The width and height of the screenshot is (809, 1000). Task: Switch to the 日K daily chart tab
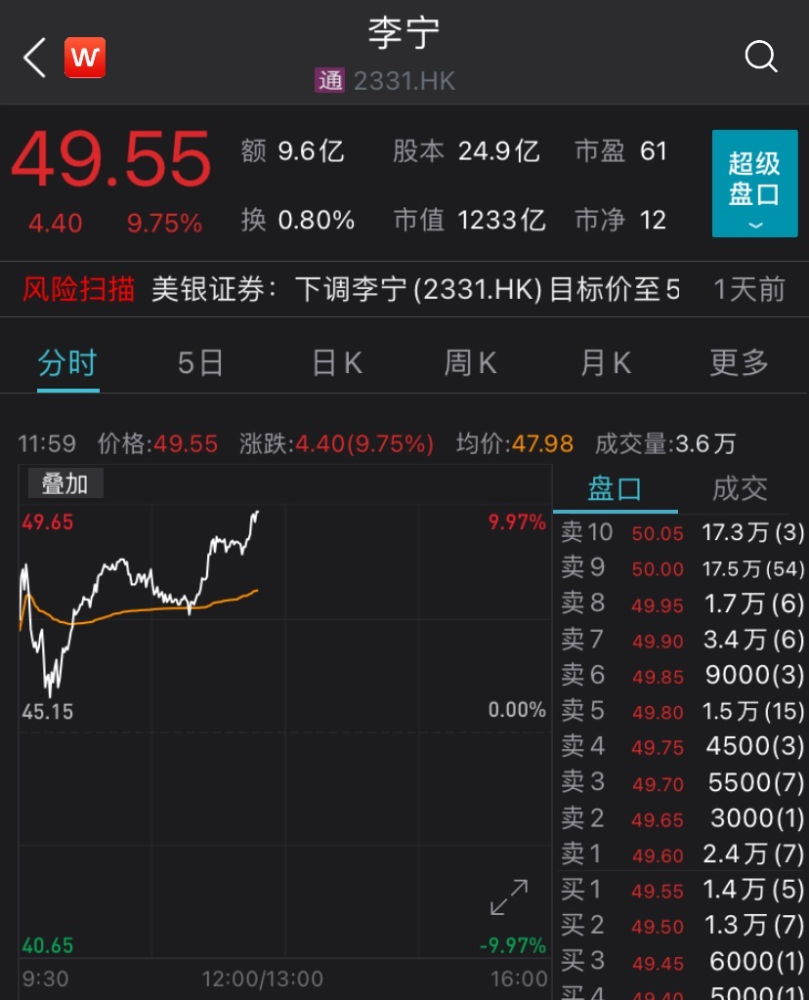334,364
